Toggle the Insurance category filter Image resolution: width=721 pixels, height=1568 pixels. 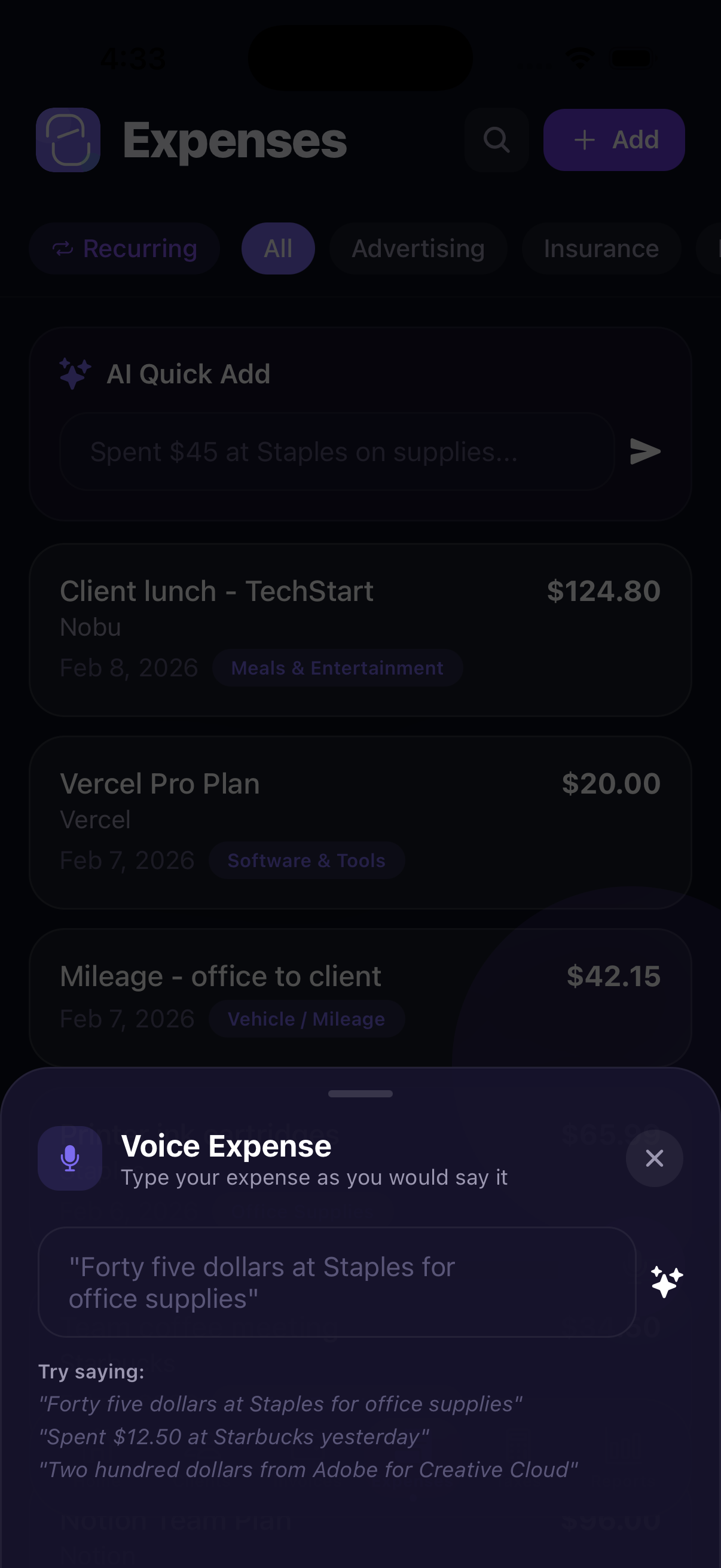pyautogui.click(x=600, y=248)
